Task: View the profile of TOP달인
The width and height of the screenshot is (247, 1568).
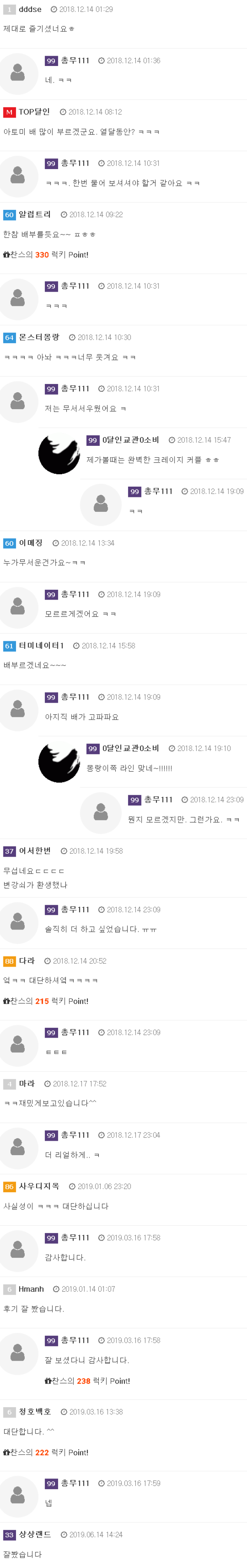Action: 34,112
